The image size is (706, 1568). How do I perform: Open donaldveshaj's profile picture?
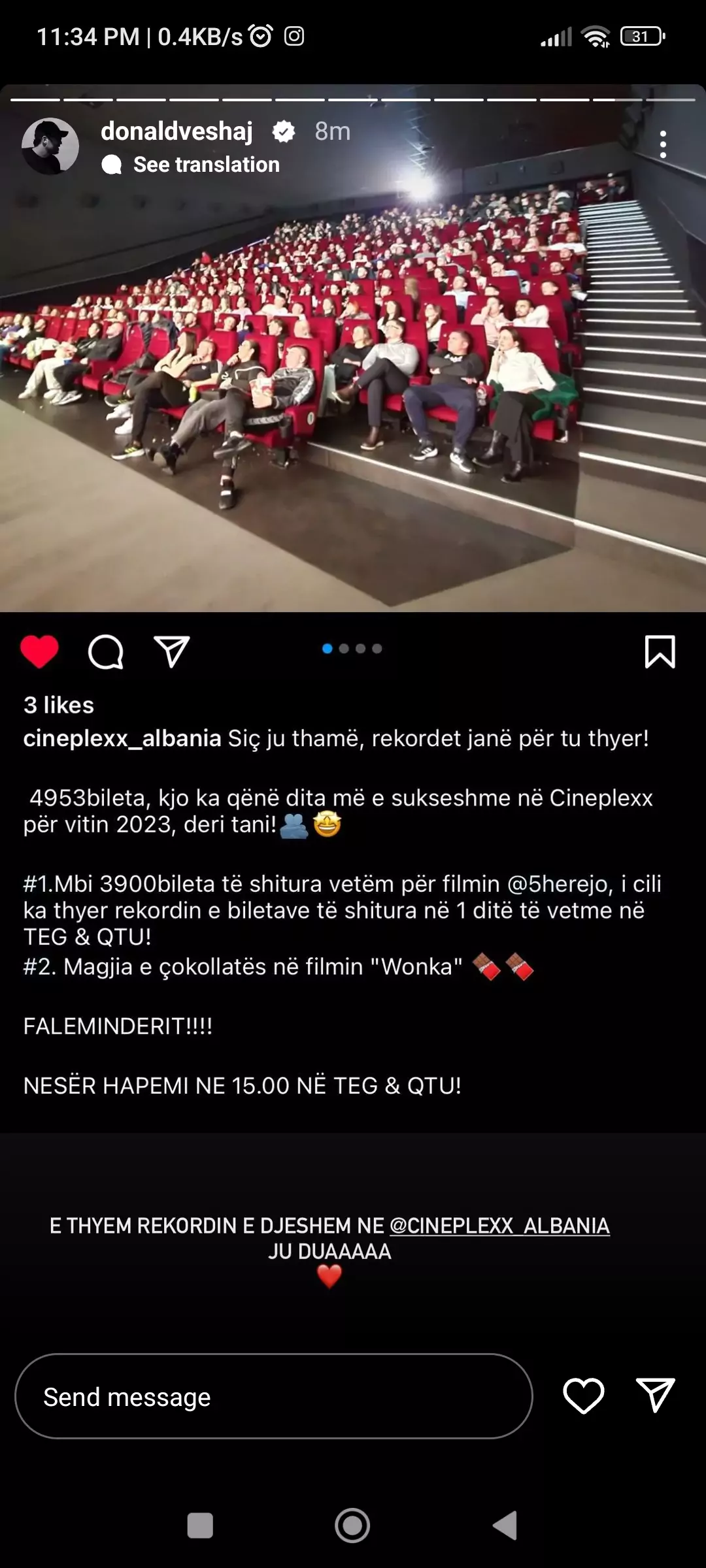click(50, 146)
